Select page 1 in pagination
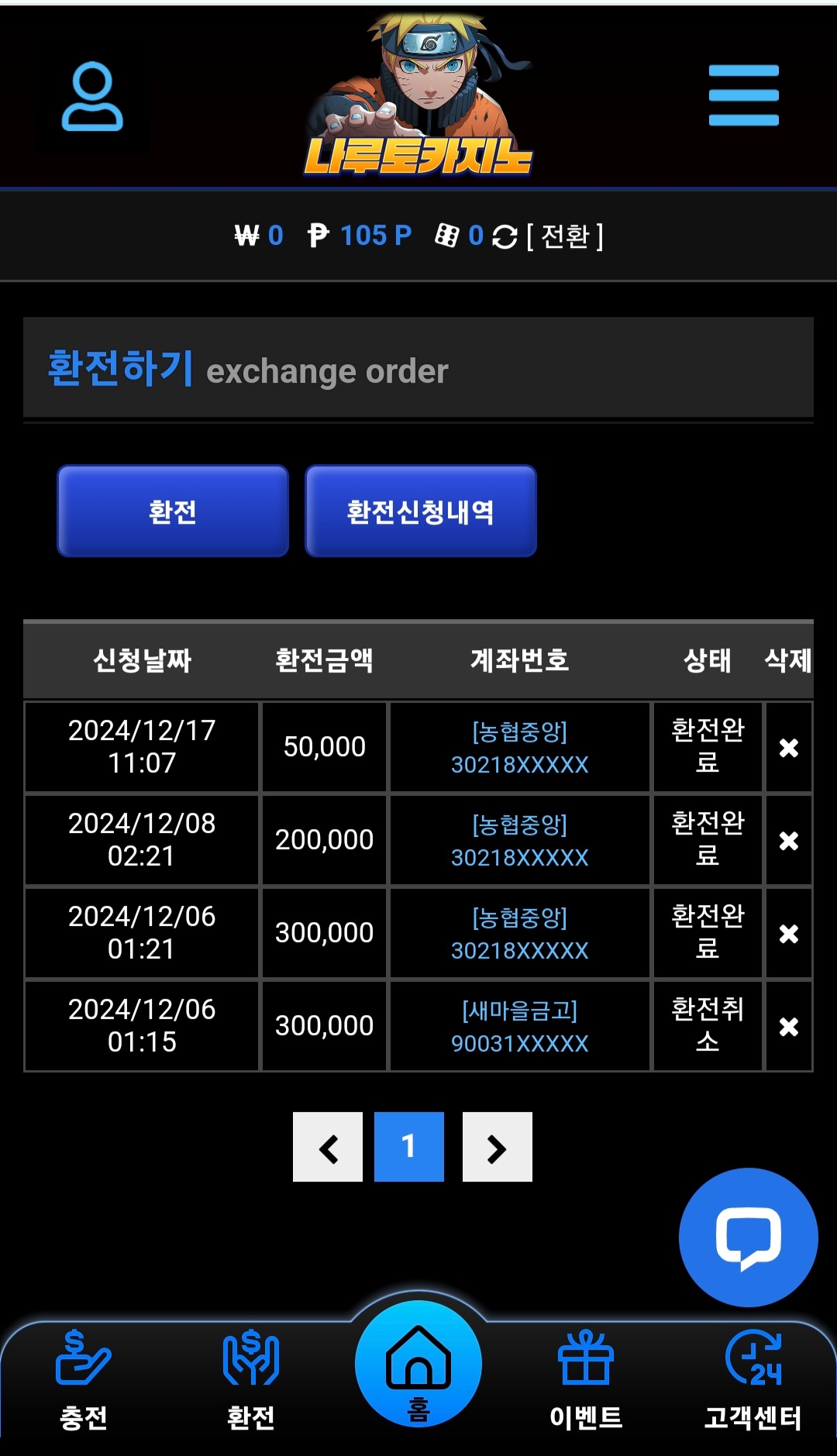Viewport: 837px width, 1456px height. (409, 1147)
